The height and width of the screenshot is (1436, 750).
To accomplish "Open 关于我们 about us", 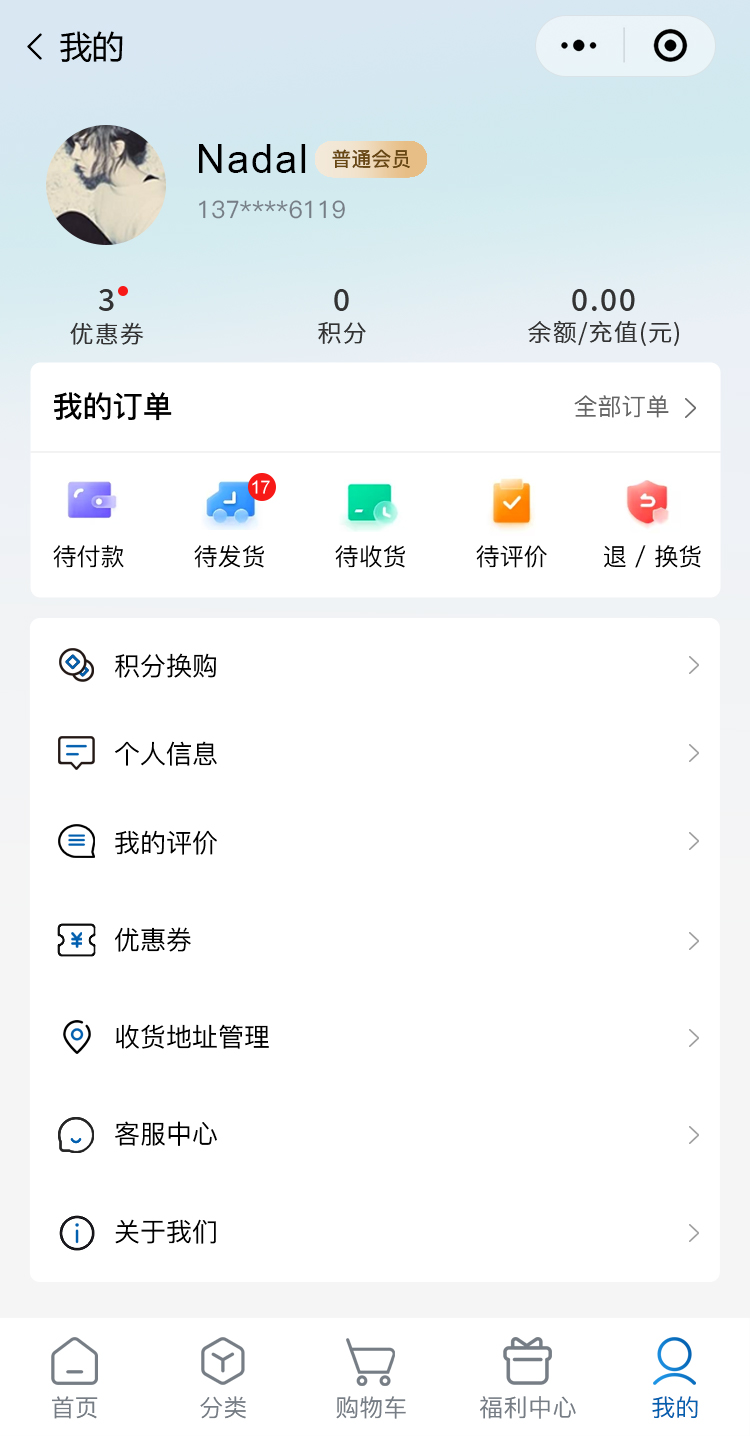I will (375, 1232).
